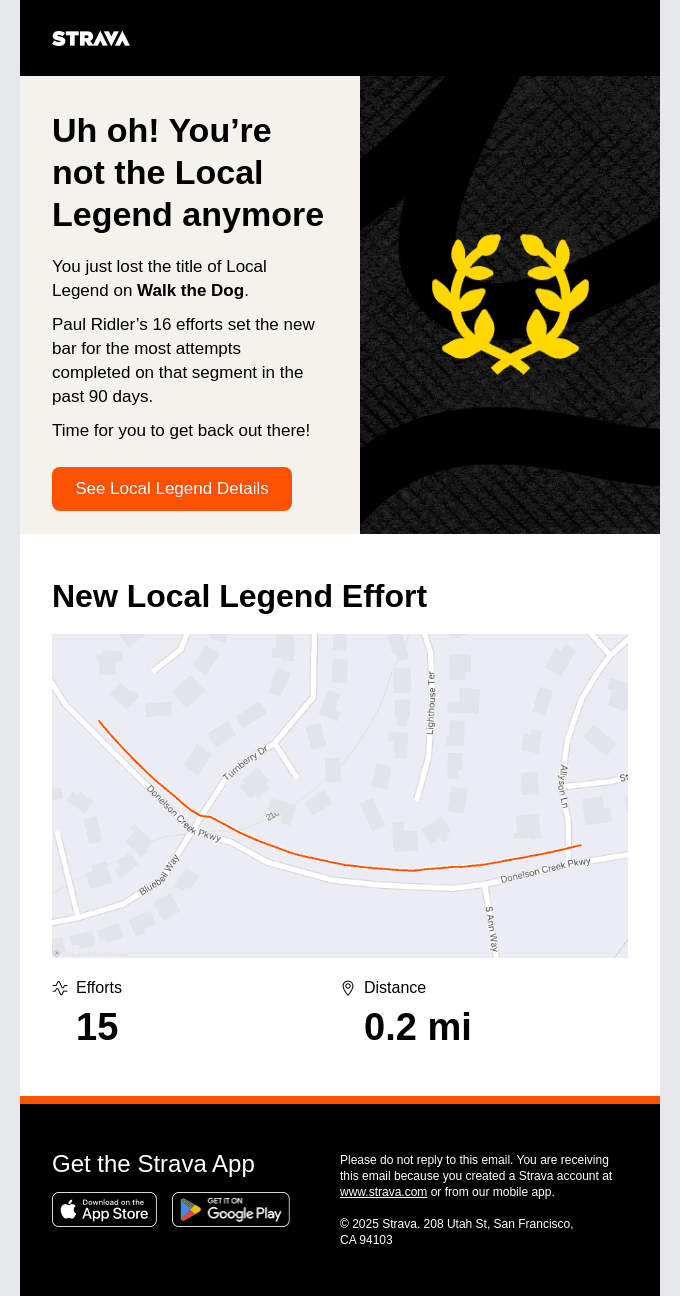The width and height of the screenshot is (680, 1296).
Task: Tap the Google Play download badge
Action: coord(231,1209)
